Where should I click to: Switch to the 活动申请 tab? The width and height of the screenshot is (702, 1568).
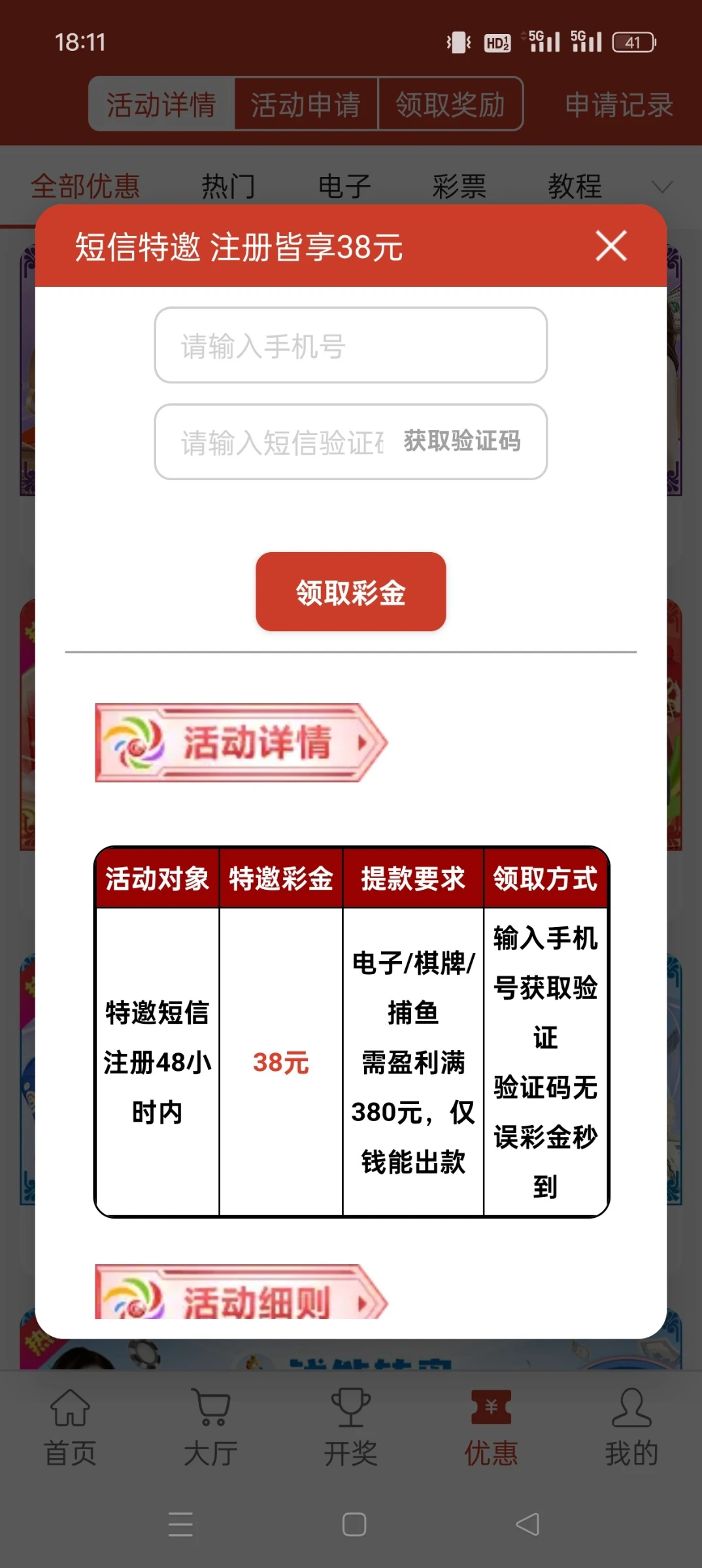[x=305, y=105]
